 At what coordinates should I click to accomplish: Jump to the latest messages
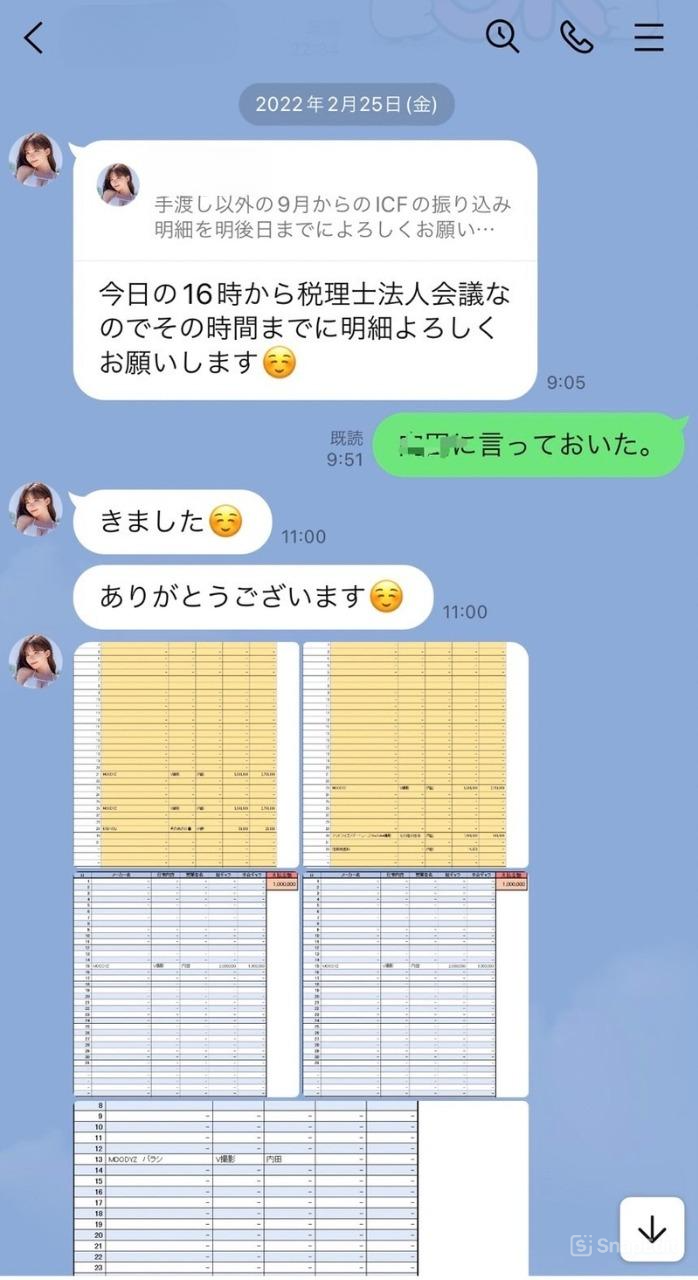[x=651, y=1230]
